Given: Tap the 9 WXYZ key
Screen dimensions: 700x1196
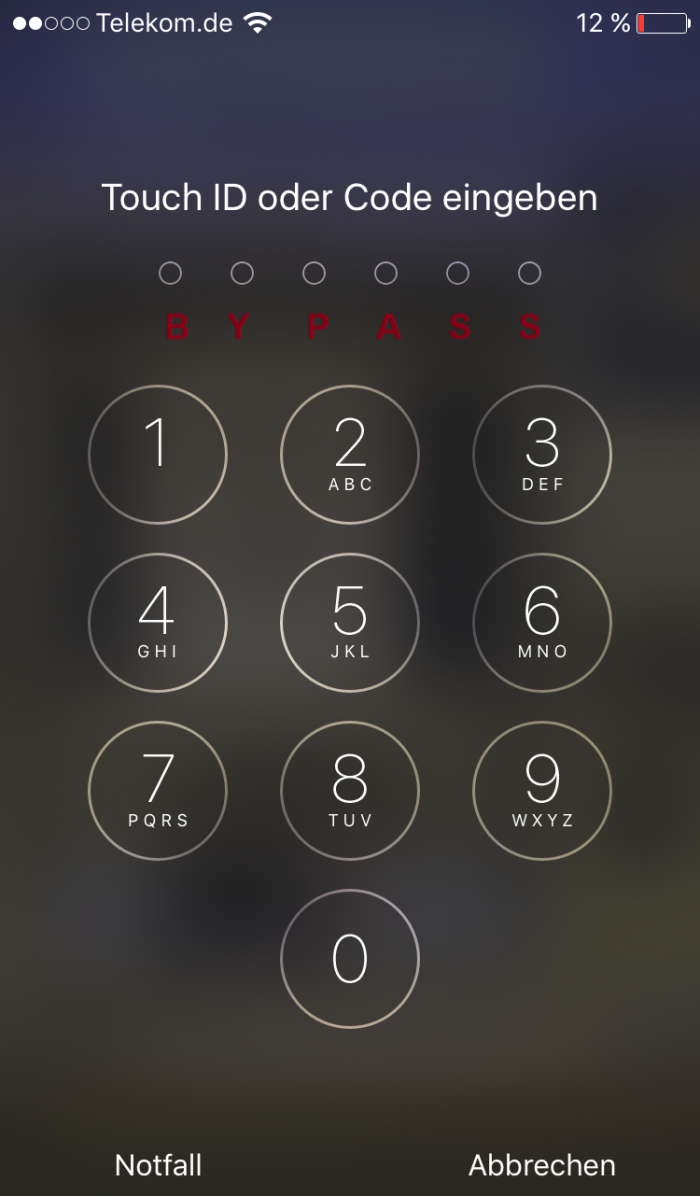Looking at the screenshot, I should point(542,791).
